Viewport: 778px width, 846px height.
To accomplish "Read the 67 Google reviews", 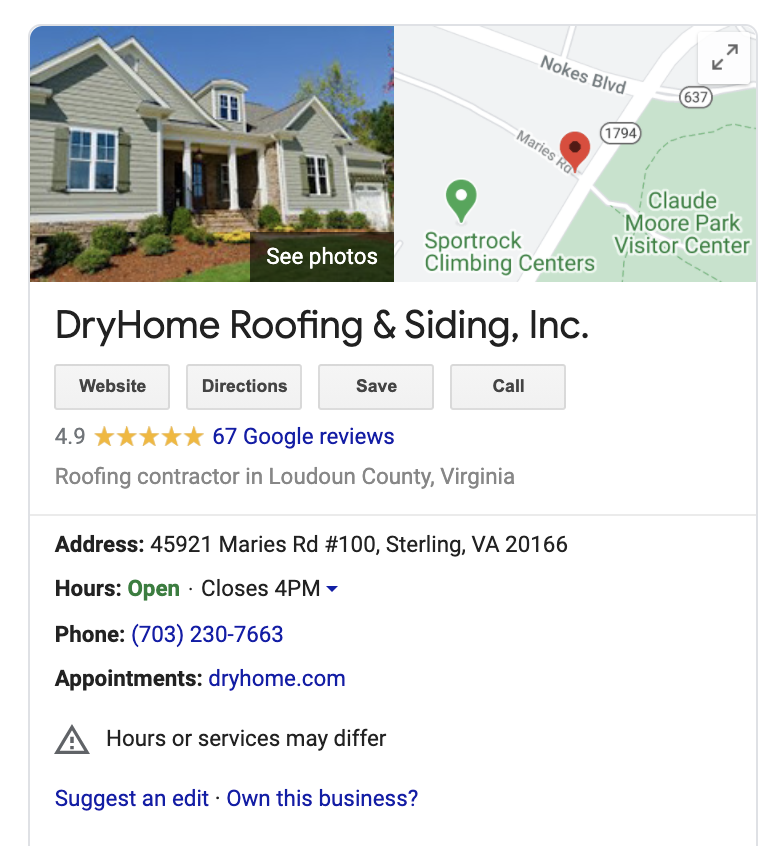I will click(x=303, y=437).
